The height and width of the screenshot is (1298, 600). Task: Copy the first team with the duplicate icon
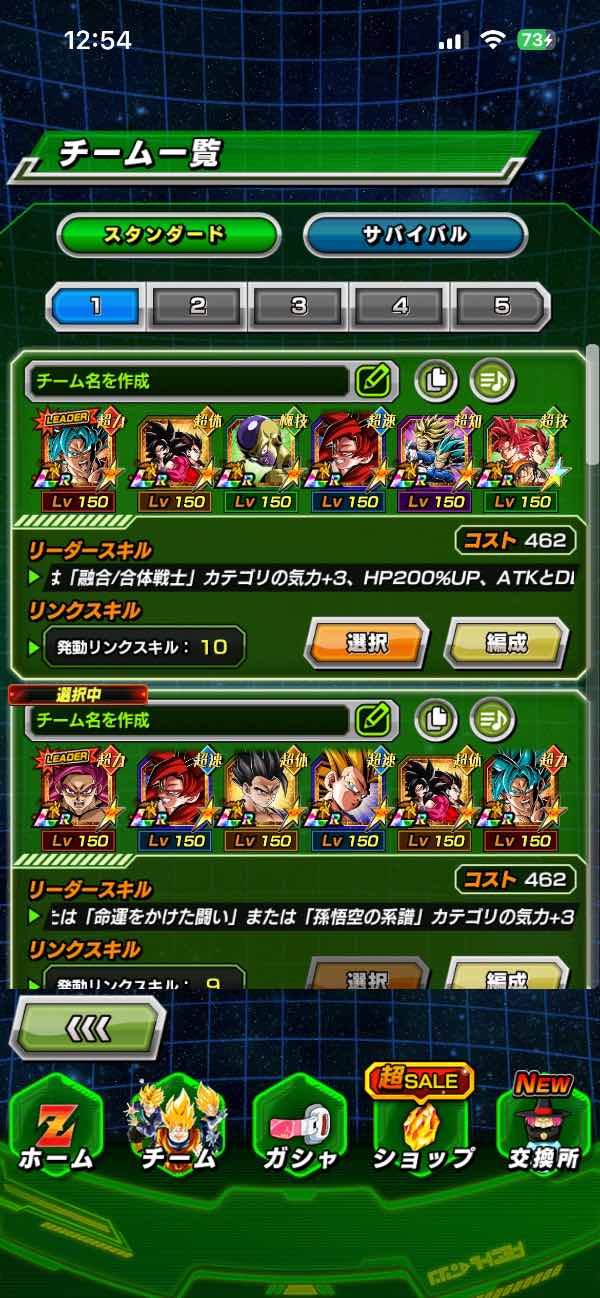436,379
